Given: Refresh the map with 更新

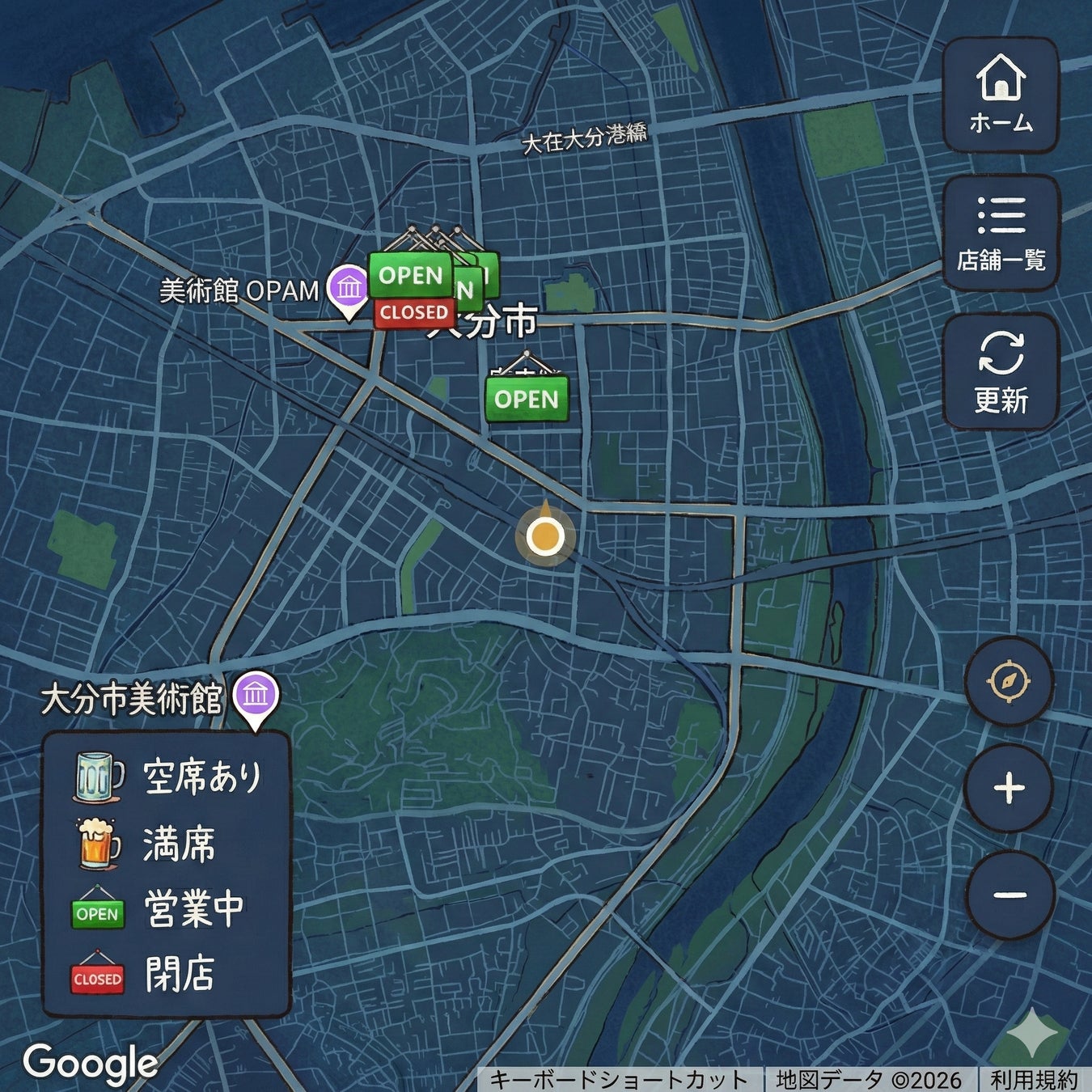Looking at the screenshot, I should coord(1001,371).
